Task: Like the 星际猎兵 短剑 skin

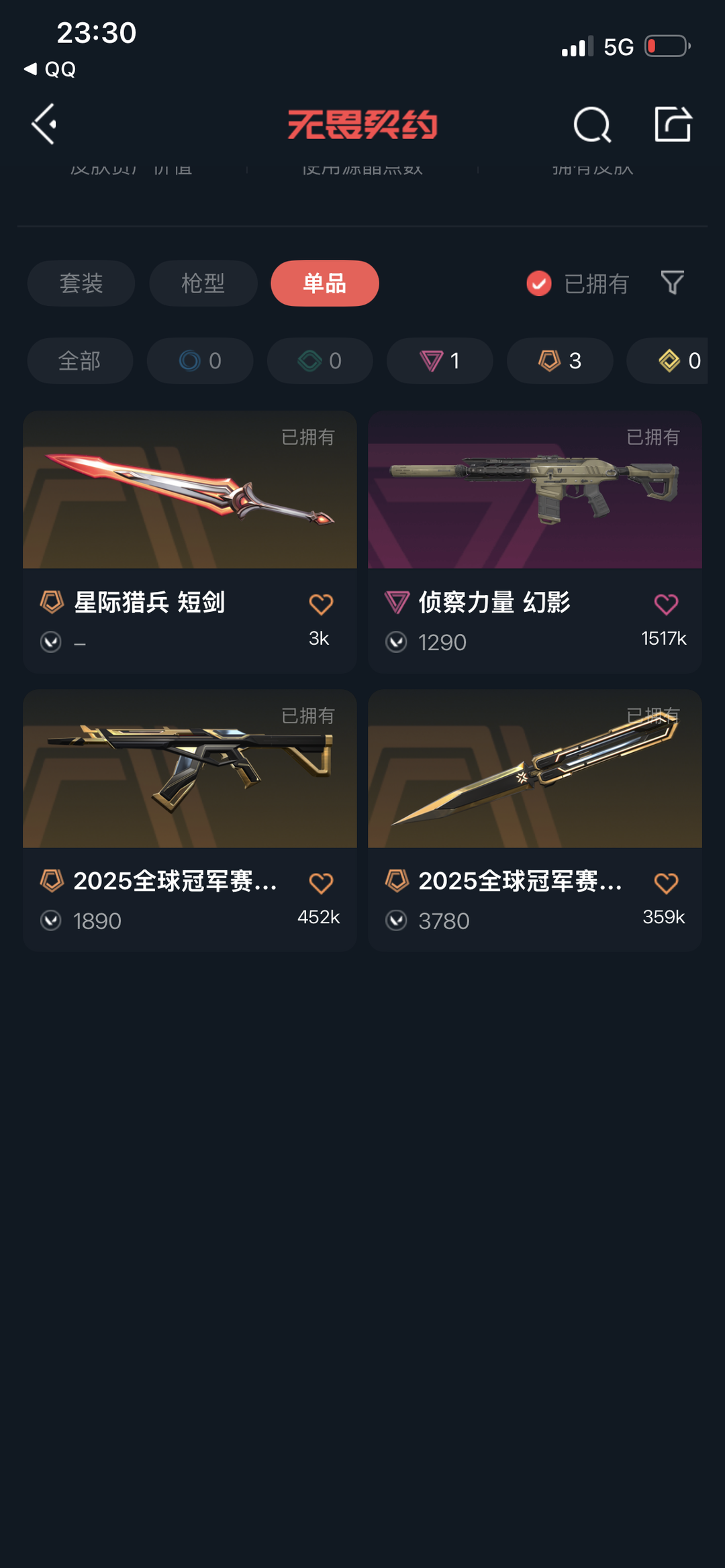Action: 321,605
